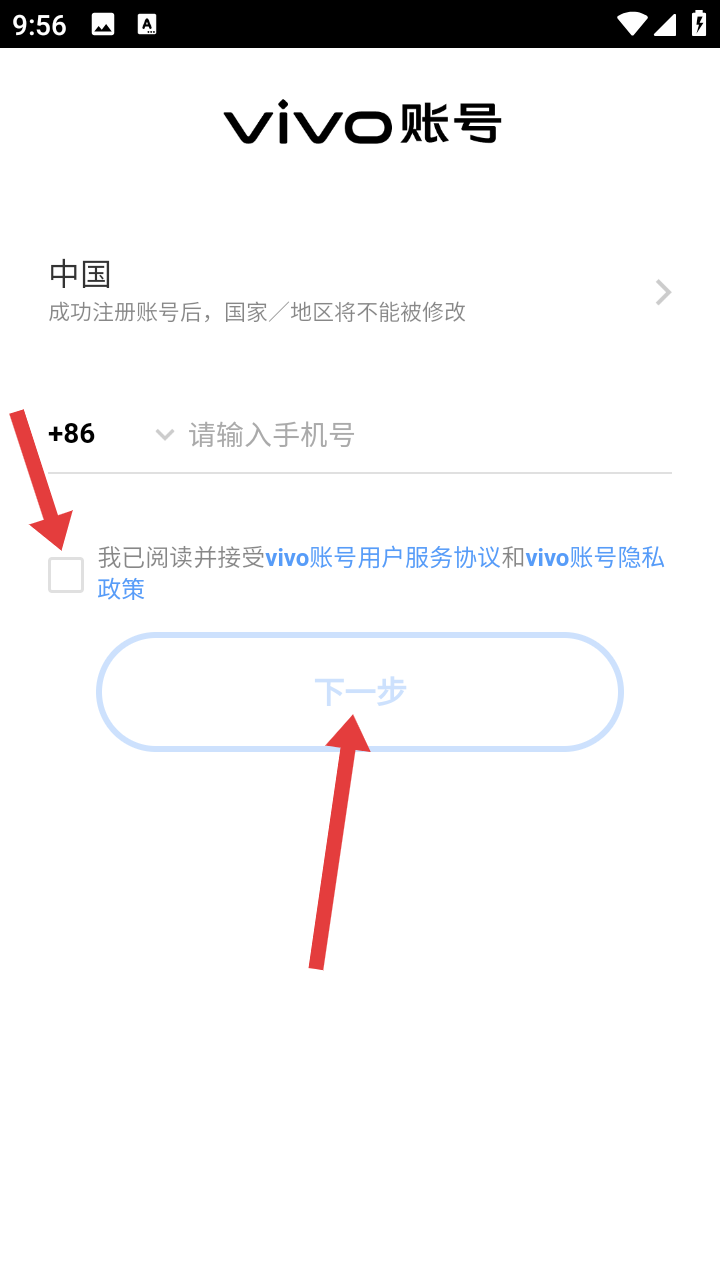Check the agreement acceptance checkbox
This screenshot has width=720, height=1280.
click(x=66, y=575)
